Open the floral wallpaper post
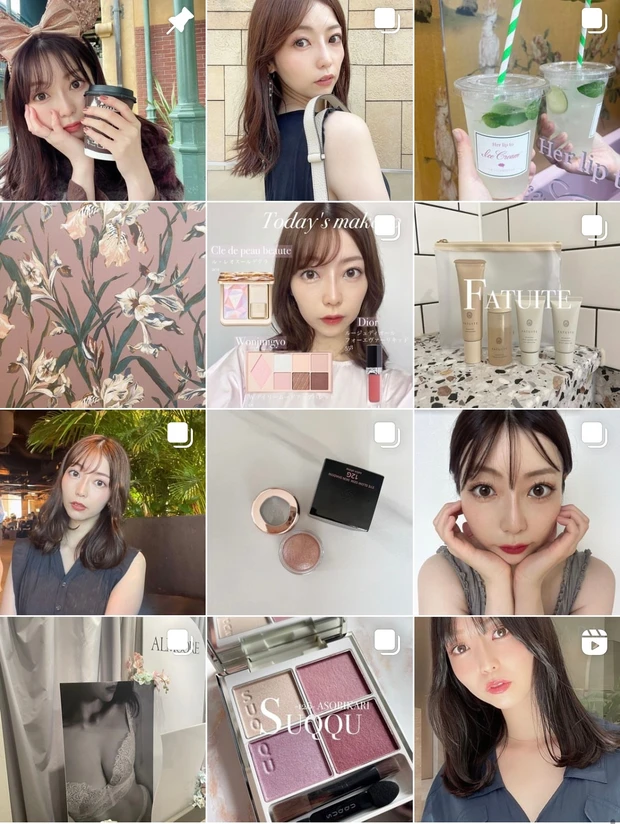The image size is (620, 824). coord(102,305)
